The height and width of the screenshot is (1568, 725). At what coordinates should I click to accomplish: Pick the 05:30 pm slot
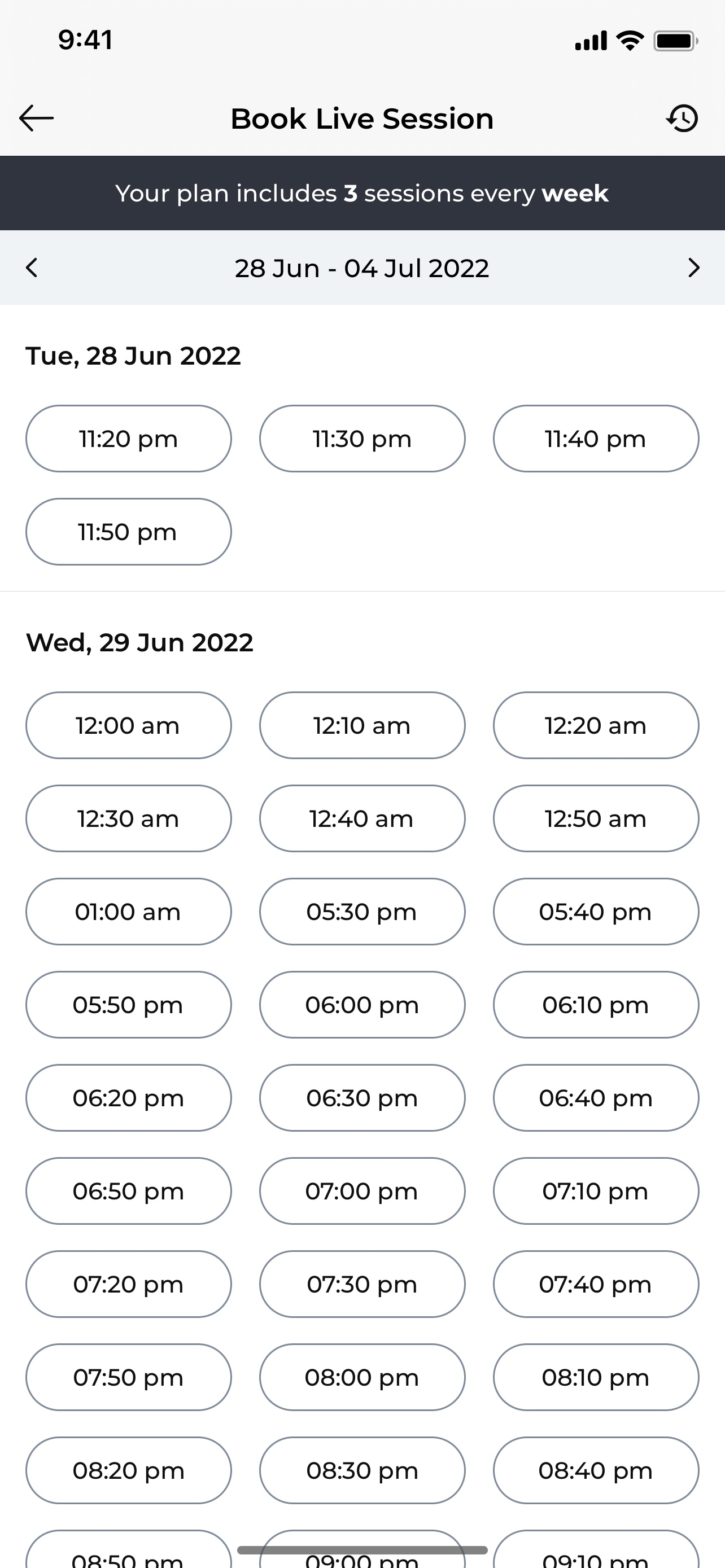[x=362, y=912]
